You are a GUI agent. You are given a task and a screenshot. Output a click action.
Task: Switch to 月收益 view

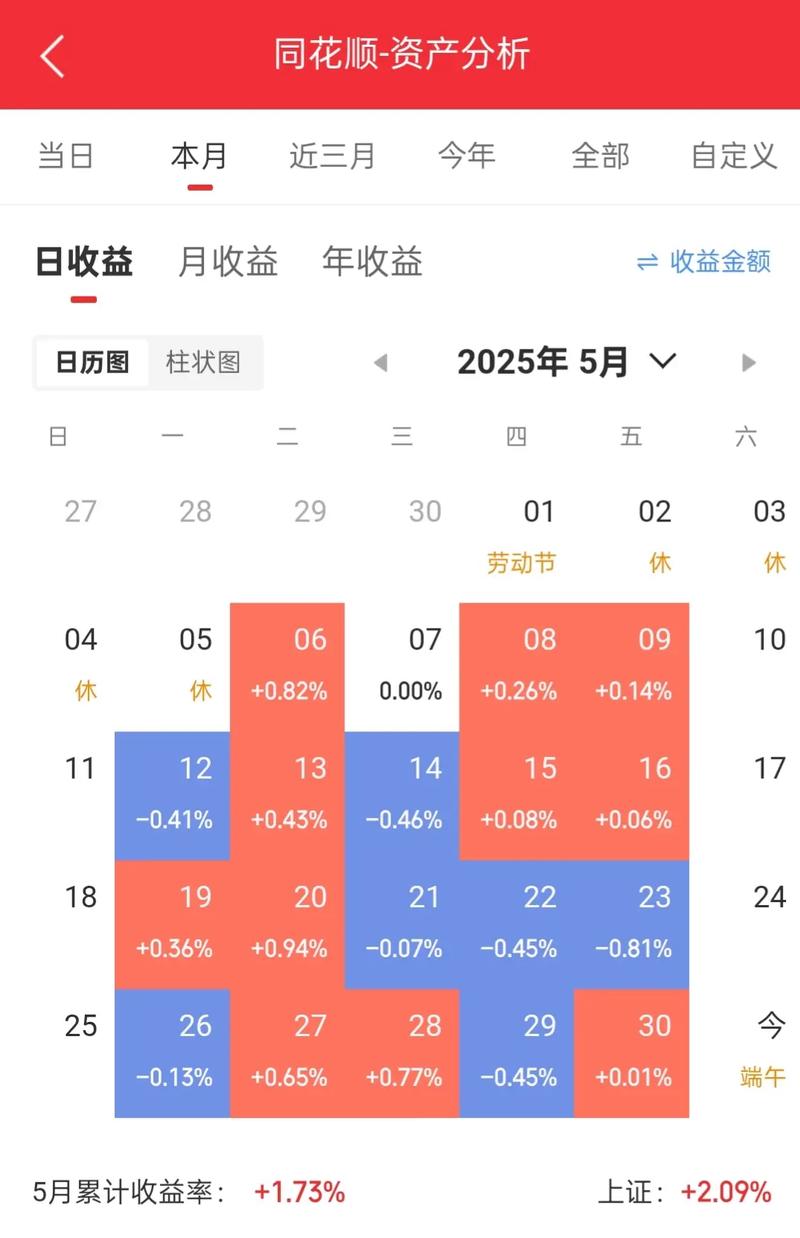click(228, 262)
